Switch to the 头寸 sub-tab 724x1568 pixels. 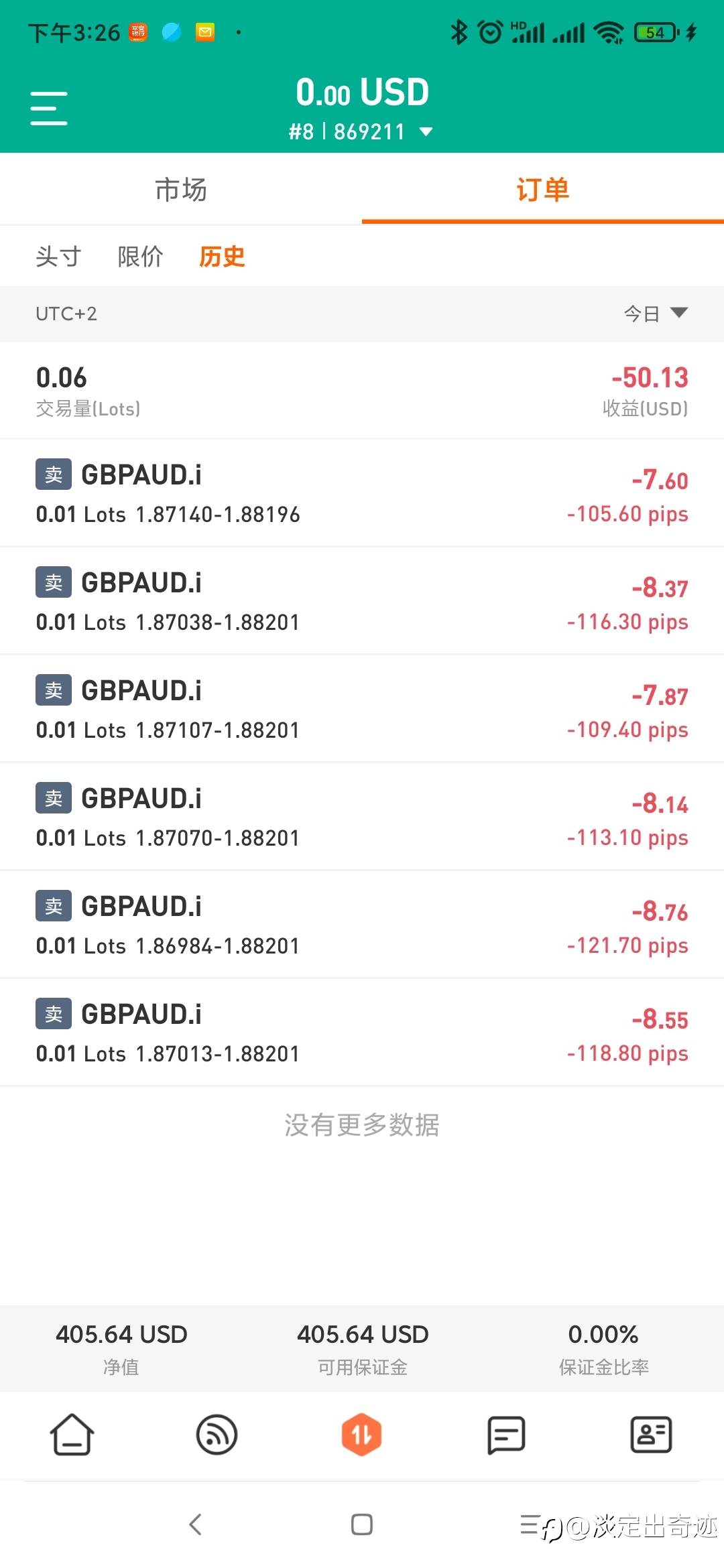click(x=58, y=257)
